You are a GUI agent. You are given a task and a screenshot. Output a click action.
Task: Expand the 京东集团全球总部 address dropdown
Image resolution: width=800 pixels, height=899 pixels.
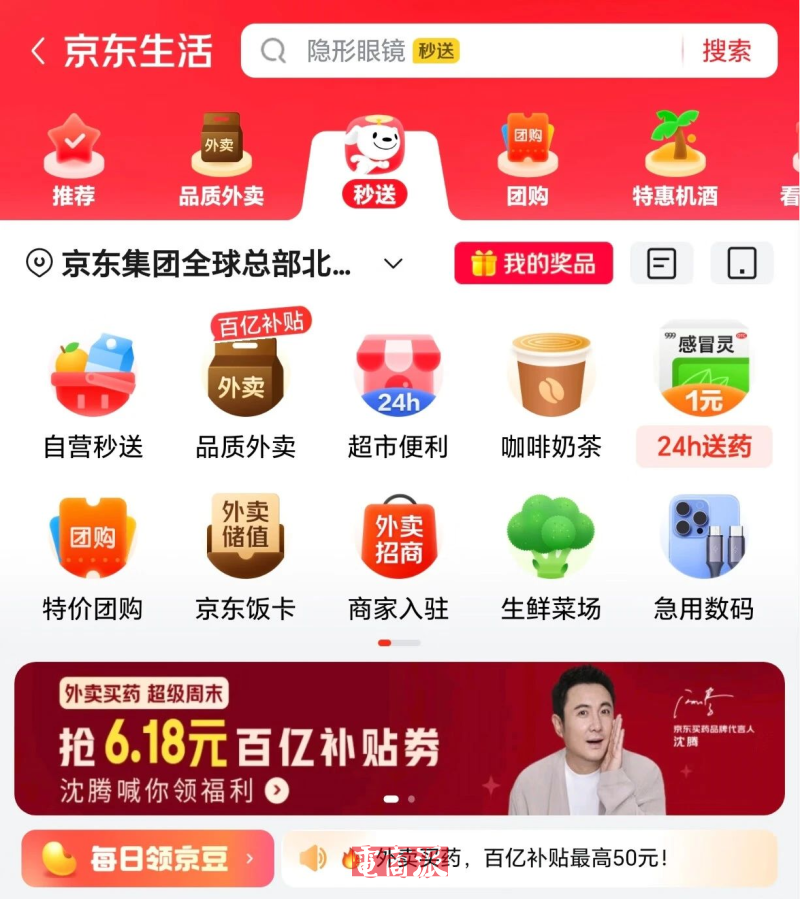tap(393, 264)
